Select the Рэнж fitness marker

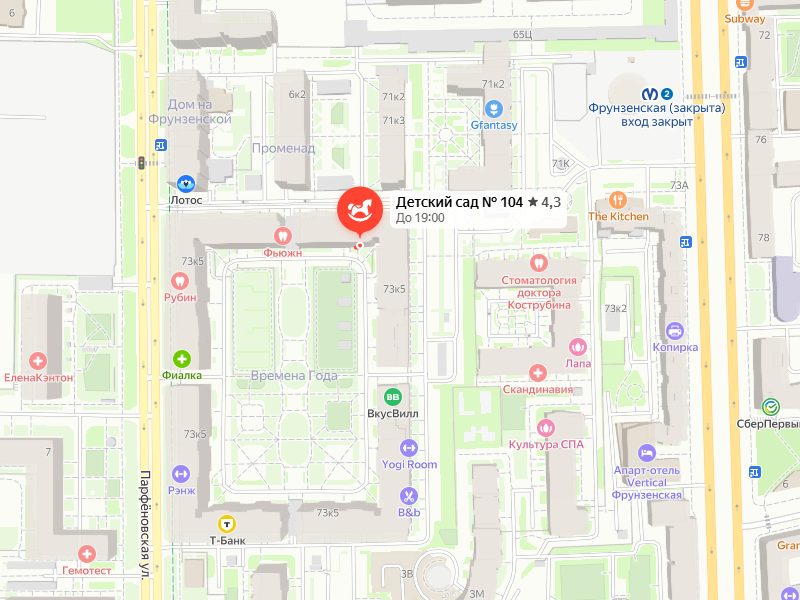coord(181,472)
